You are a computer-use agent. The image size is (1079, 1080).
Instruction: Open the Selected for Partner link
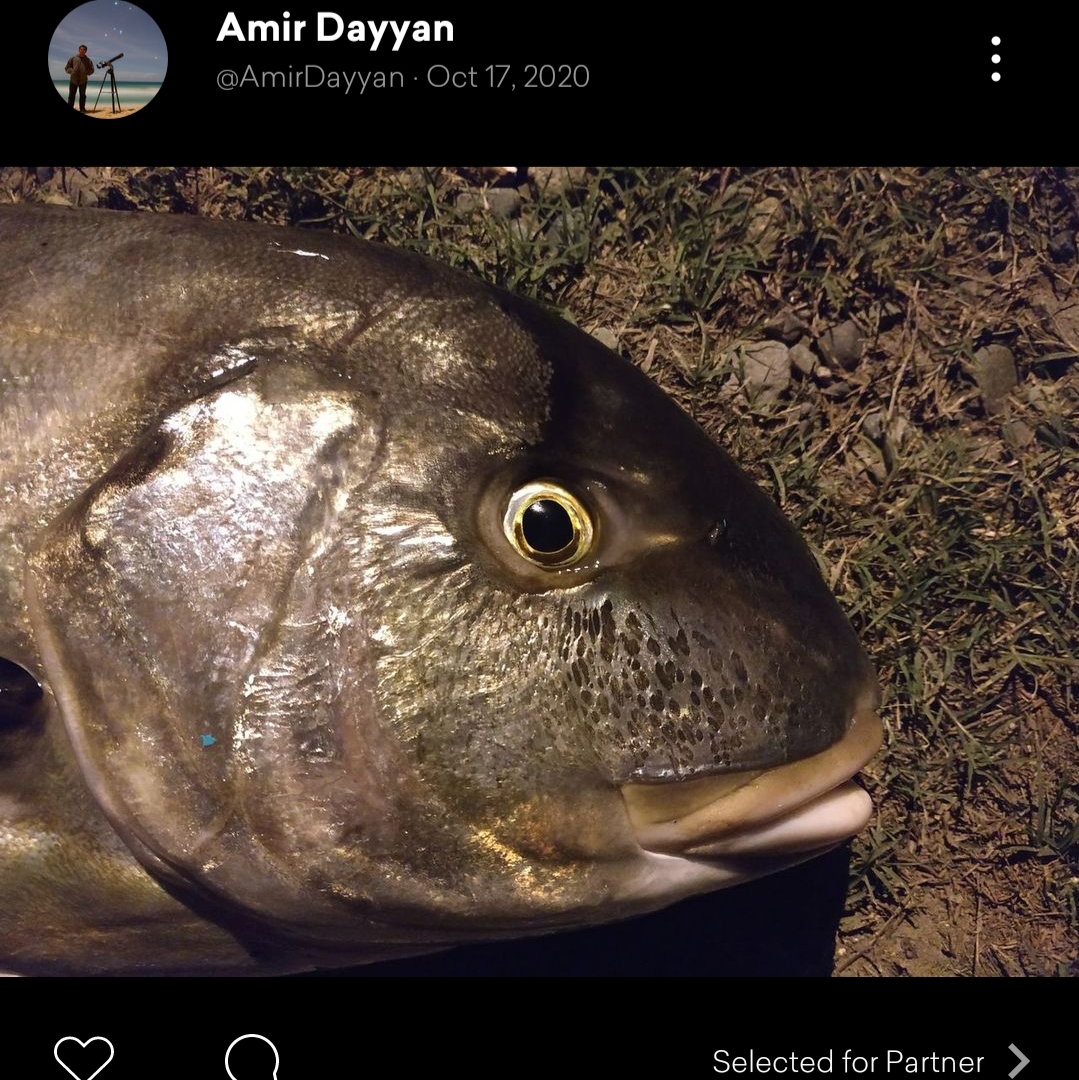click(x=869, y=1060)
